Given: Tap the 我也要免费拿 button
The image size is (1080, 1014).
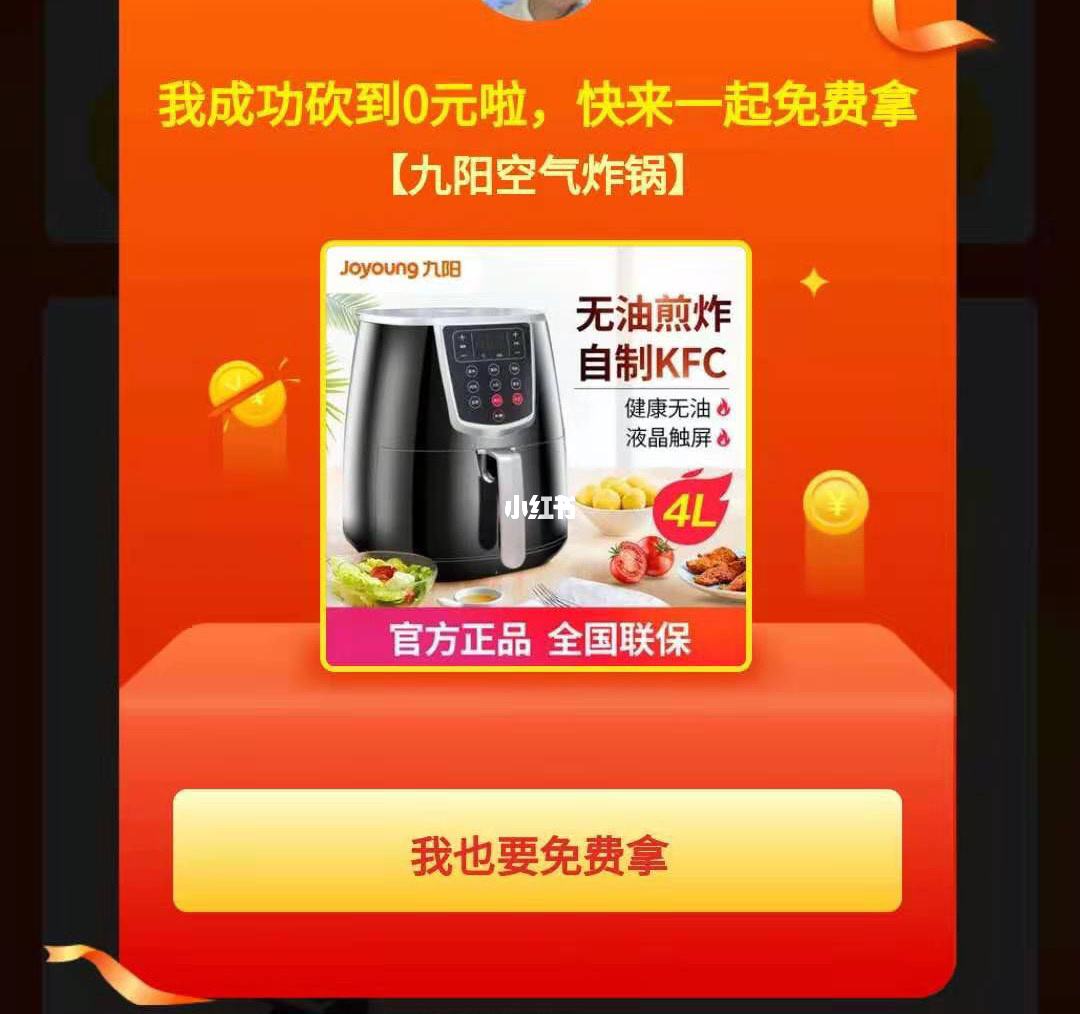Looking at the screenshot, I should click(x=537, y=851).
